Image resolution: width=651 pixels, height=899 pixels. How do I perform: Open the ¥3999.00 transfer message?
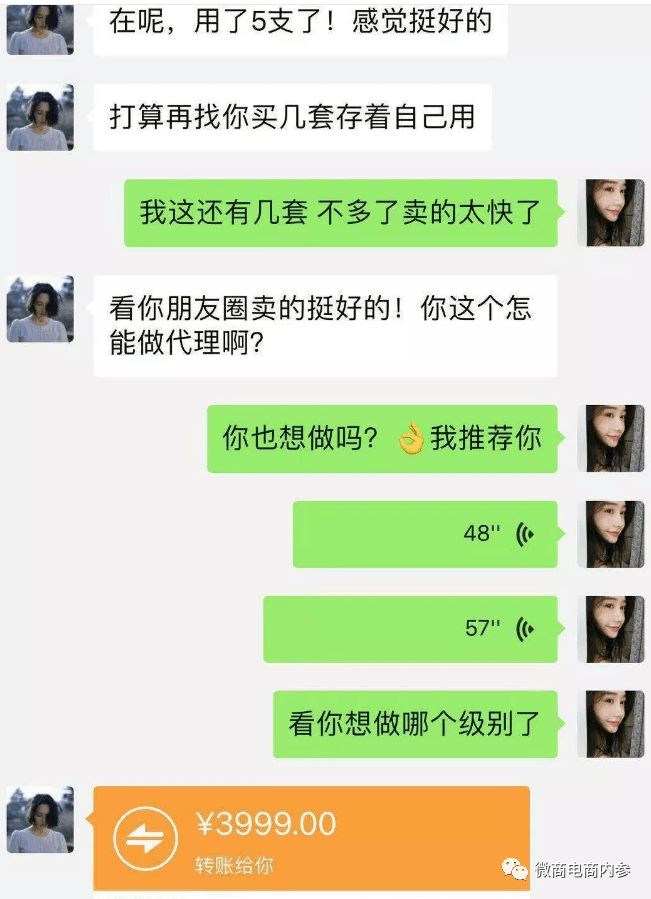click(x=310, y=838)
